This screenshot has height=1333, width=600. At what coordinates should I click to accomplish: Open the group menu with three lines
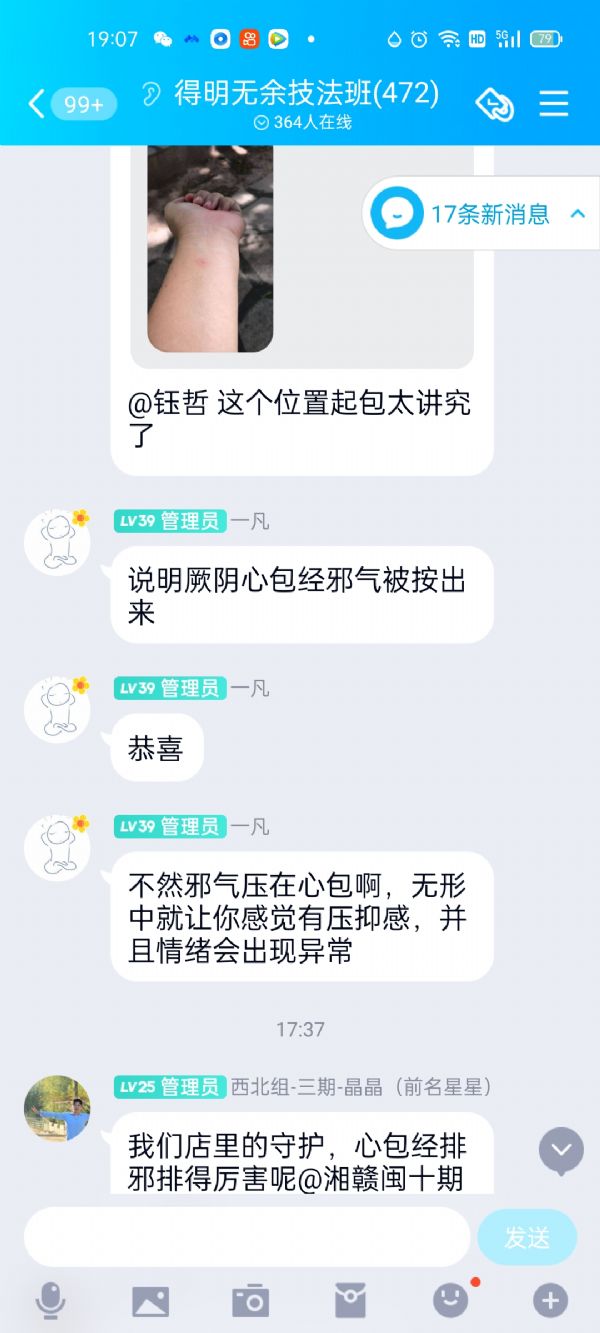click(553, 103)
